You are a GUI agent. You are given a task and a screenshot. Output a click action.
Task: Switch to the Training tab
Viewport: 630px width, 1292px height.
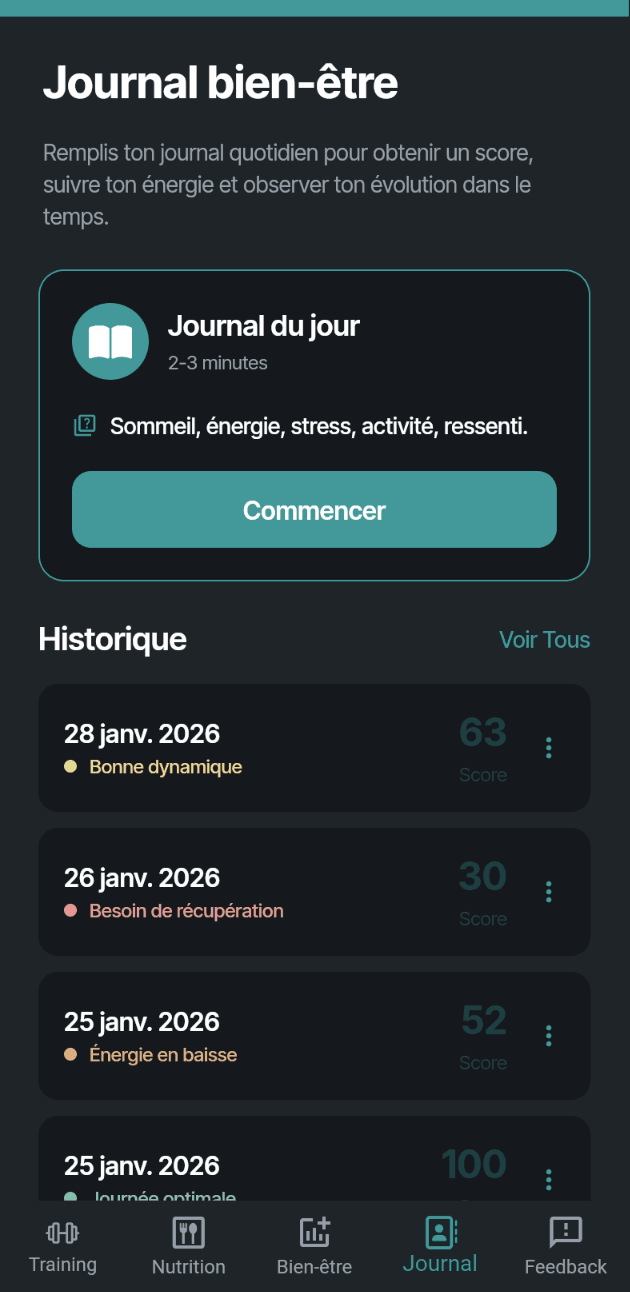tap(63, 1246)
